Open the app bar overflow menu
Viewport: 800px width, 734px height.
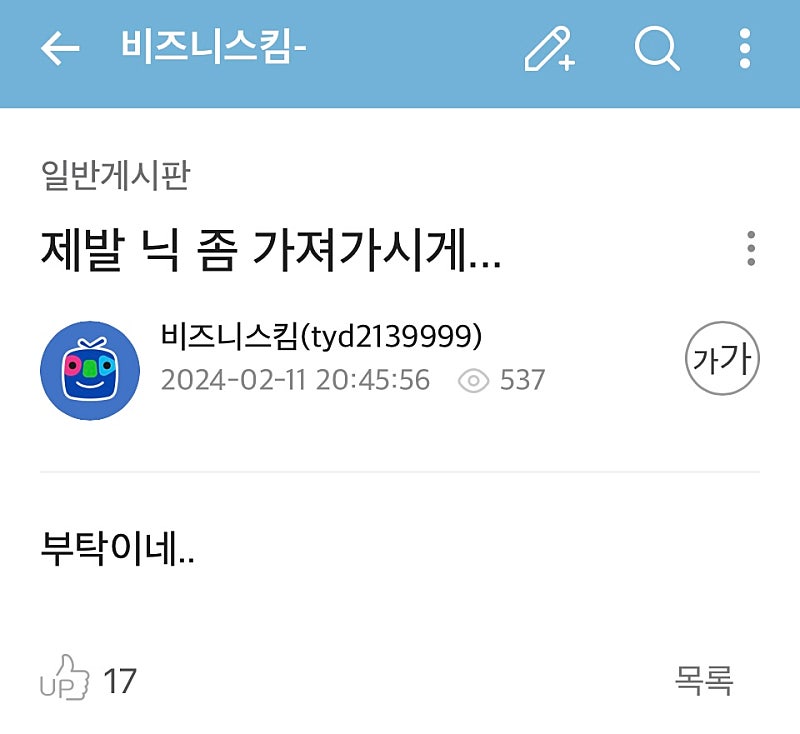tap(744, 48)
